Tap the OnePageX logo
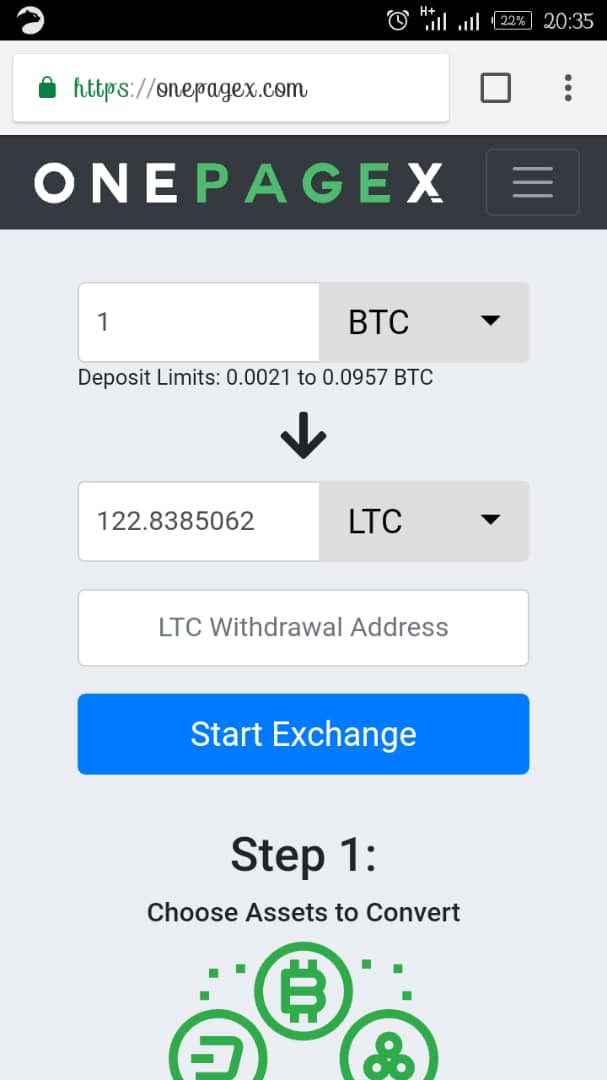This screenshot has height=1080, width=607. (x=238, y=183)
